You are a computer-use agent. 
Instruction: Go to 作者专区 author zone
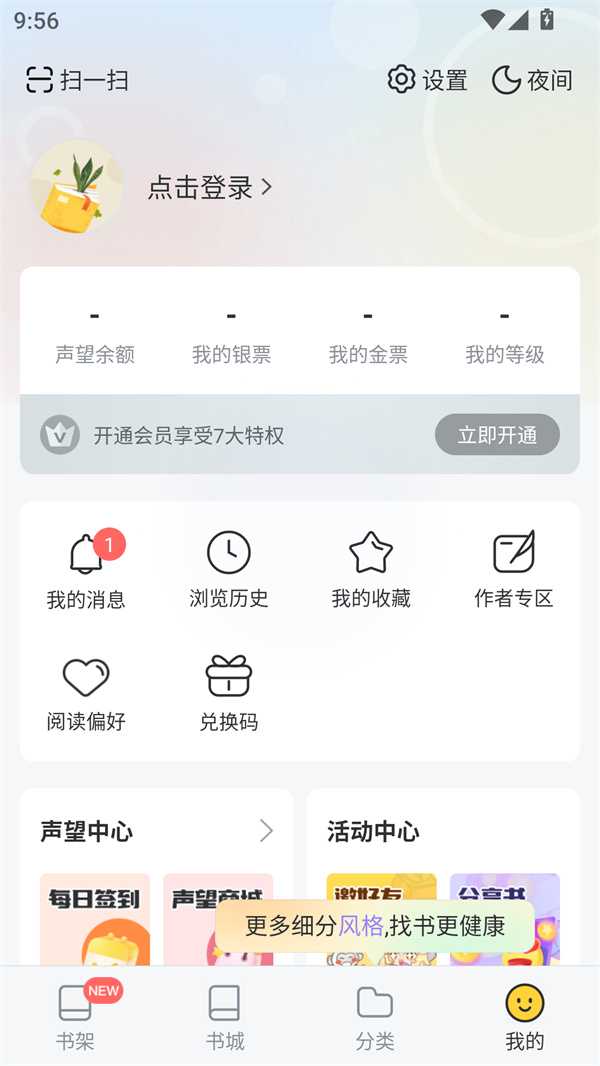(514, 570)
